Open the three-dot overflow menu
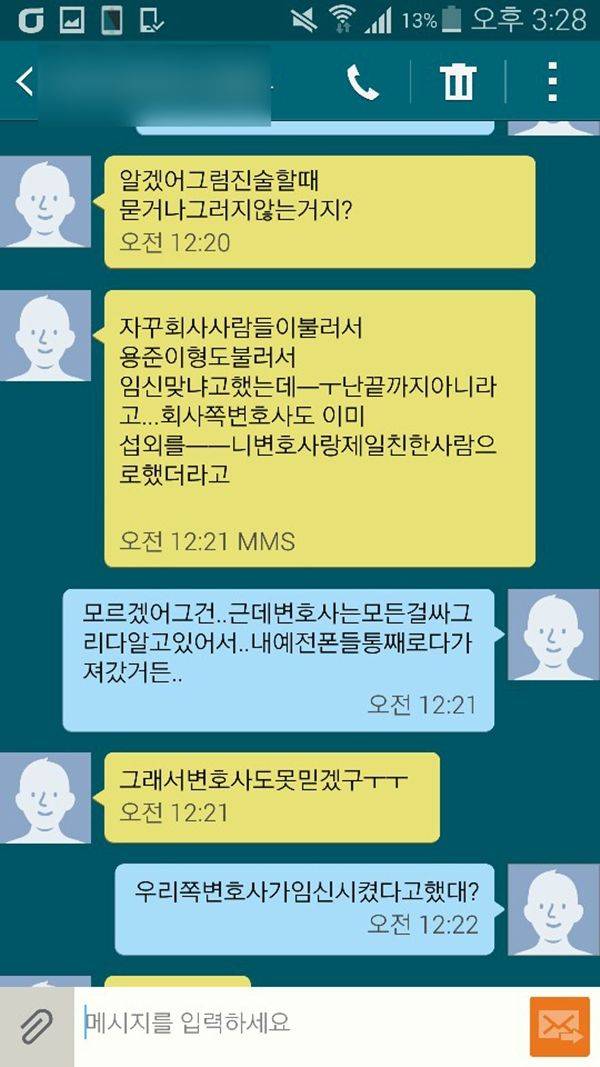Image resolution: width=600 pixels, height=1067 pixels. click(x=552, y=82)
